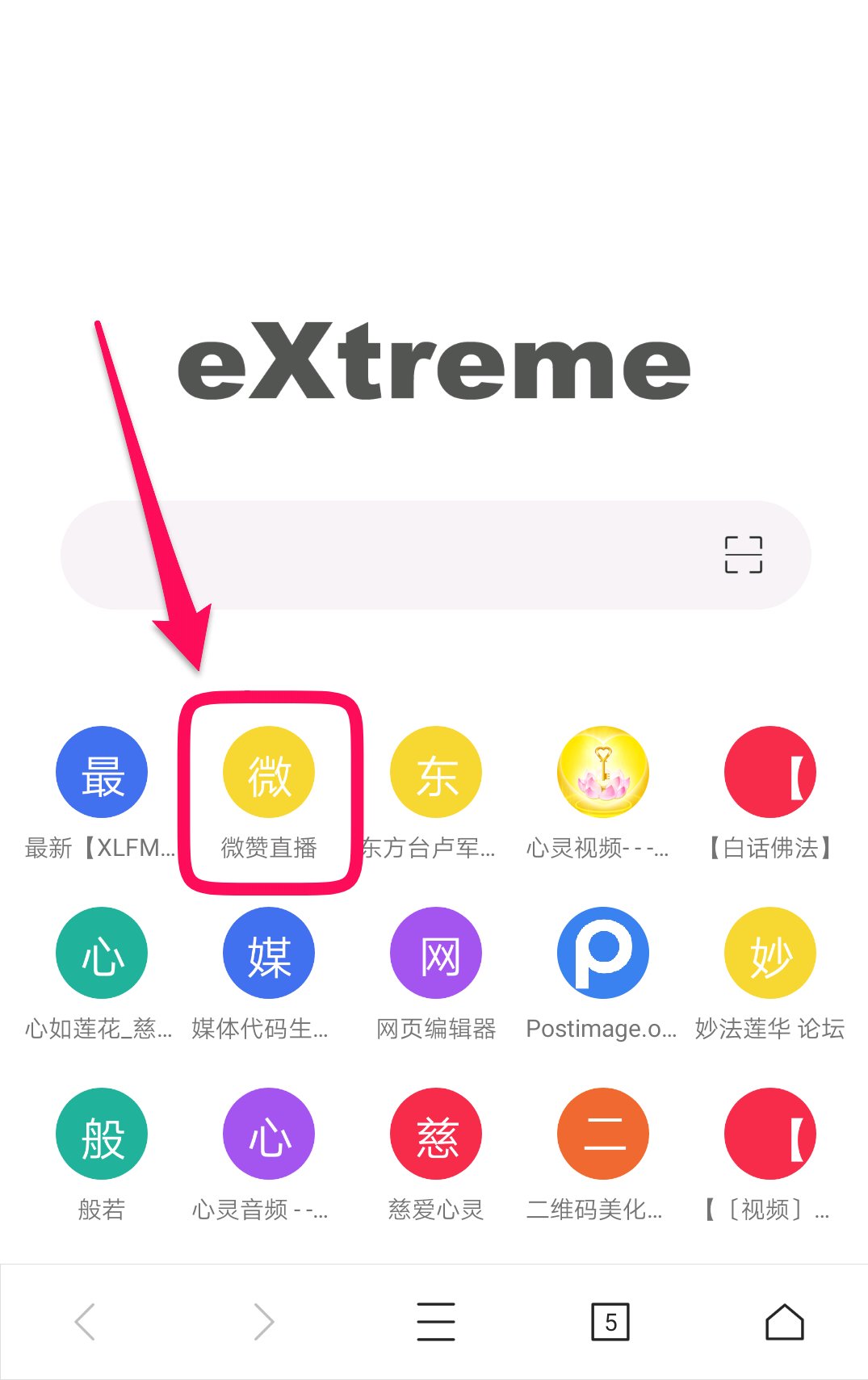Open the 心灵视频 shortcut
This screenshot has width=868, height=1380.
(602, 773)
